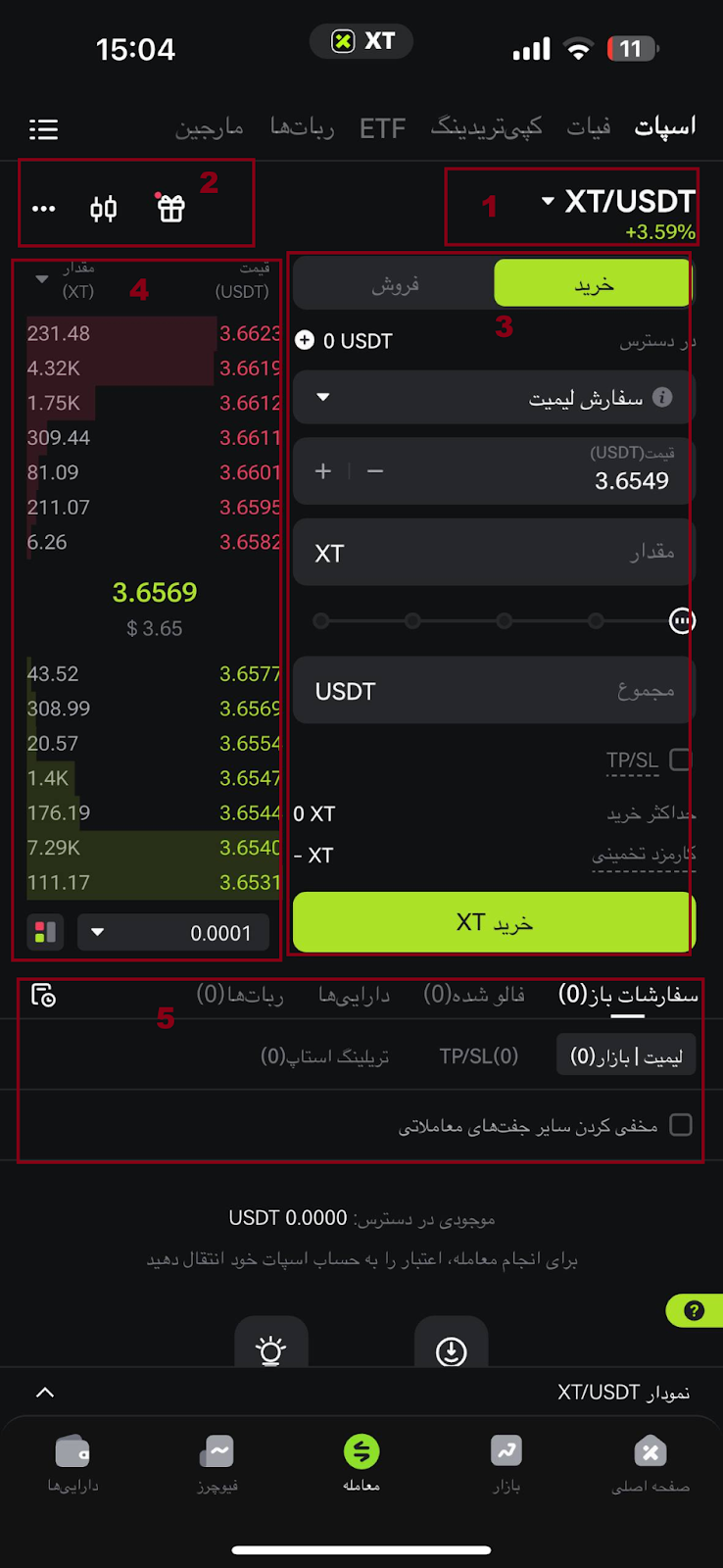The image size is (723, 1568).
Task: Open the hamburger menu list icon
Action: click(x=44, y=128)
